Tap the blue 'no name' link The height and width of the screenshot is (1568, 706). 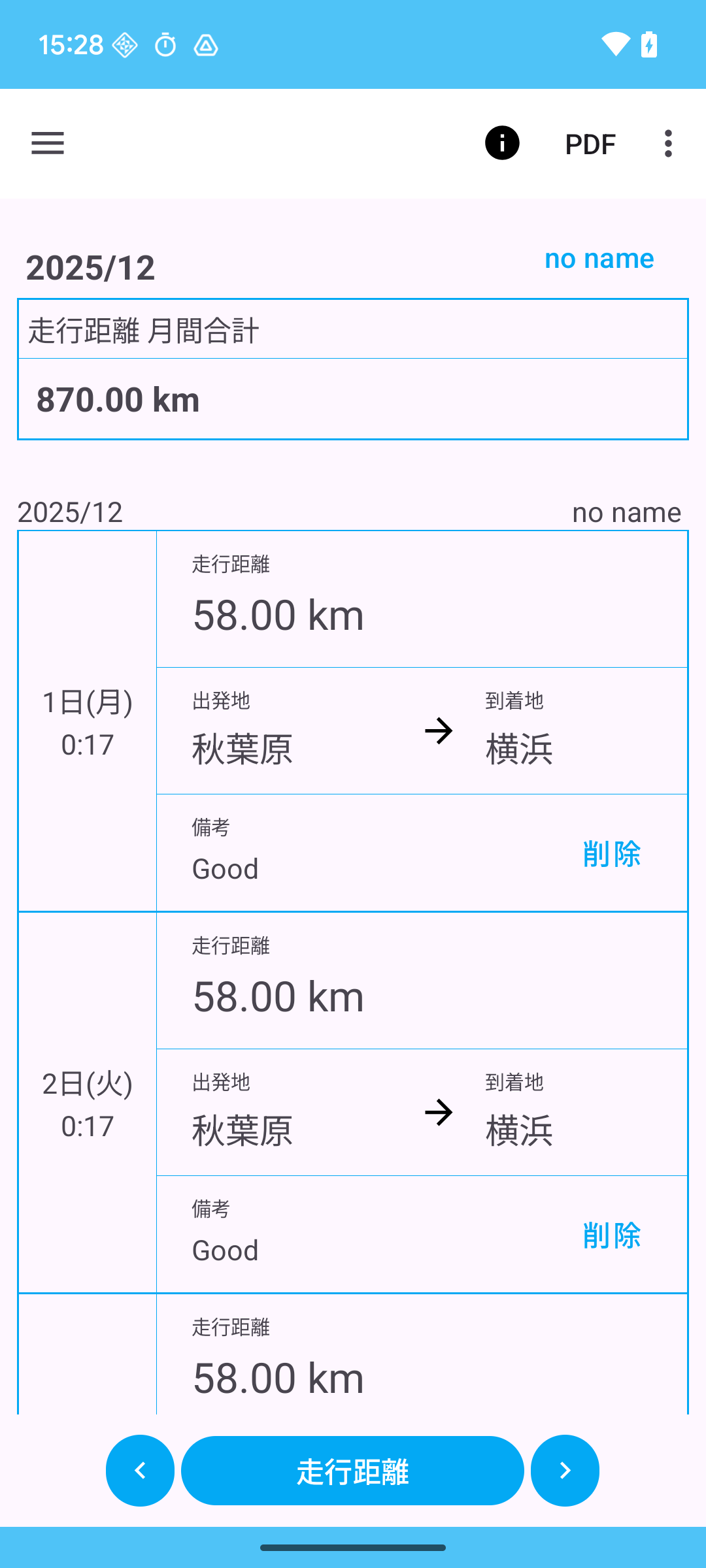click(599, 259)
